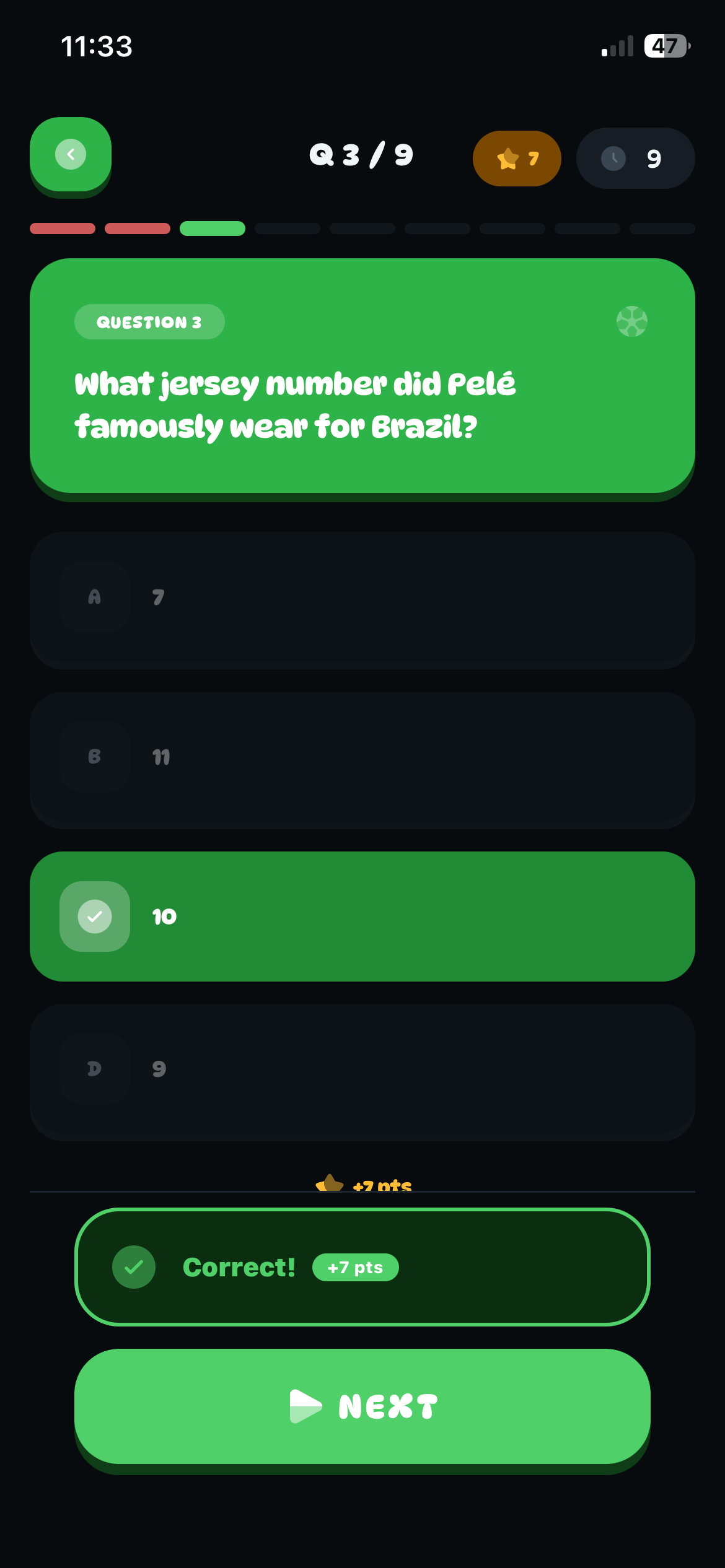The image size is (725, 1568).
Task: Continue with the NEXT button
Action: [362, 1406]
